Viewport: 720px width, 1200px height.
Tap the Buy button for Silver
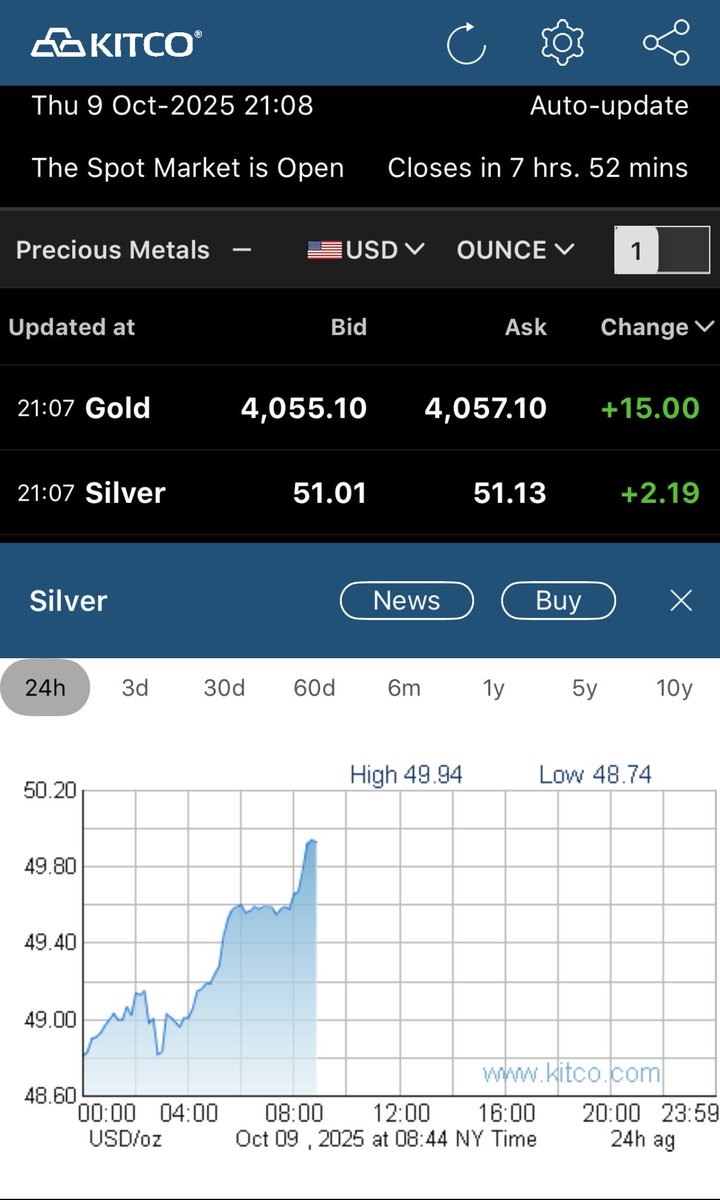[x=558, y=600]
